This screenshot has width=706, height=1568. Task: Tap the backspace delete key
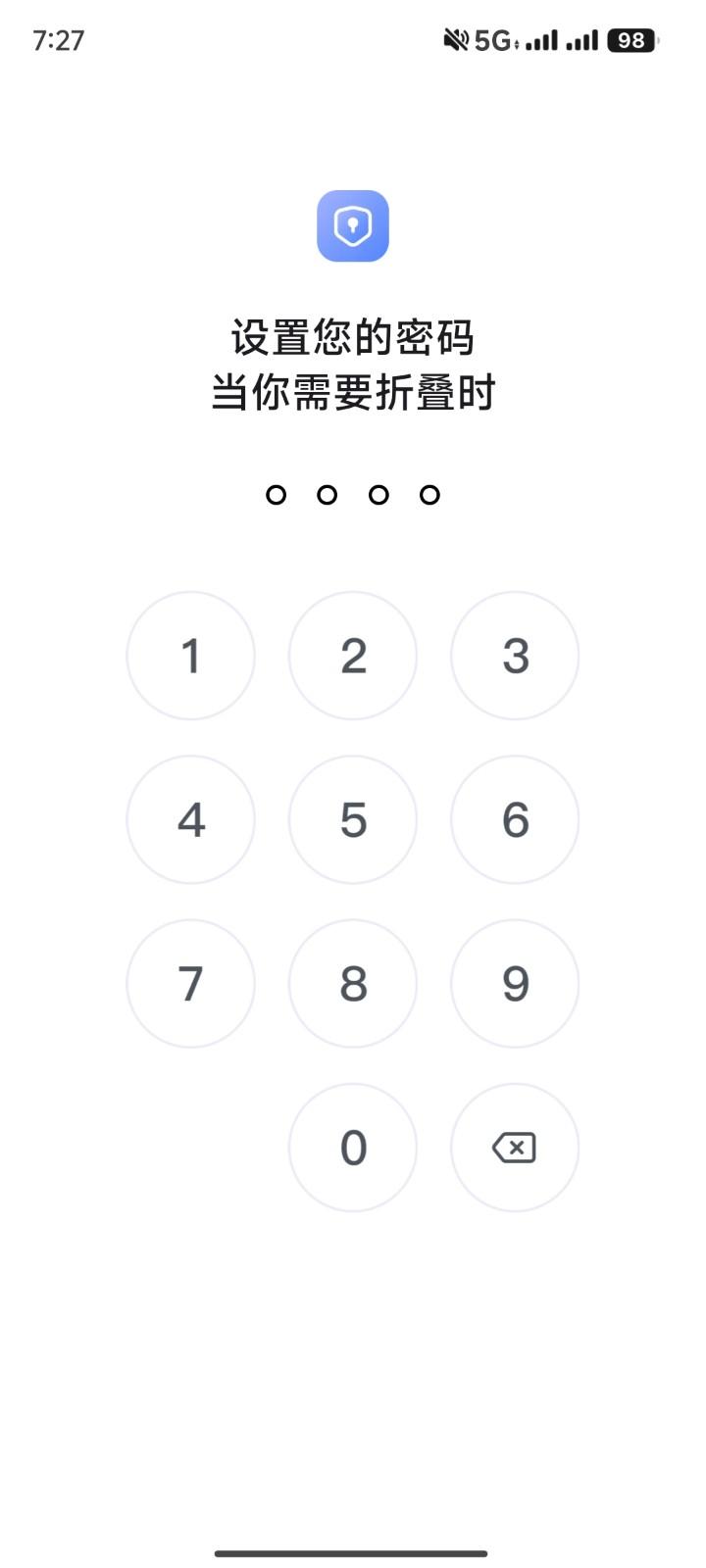[x=514, y=1147]
